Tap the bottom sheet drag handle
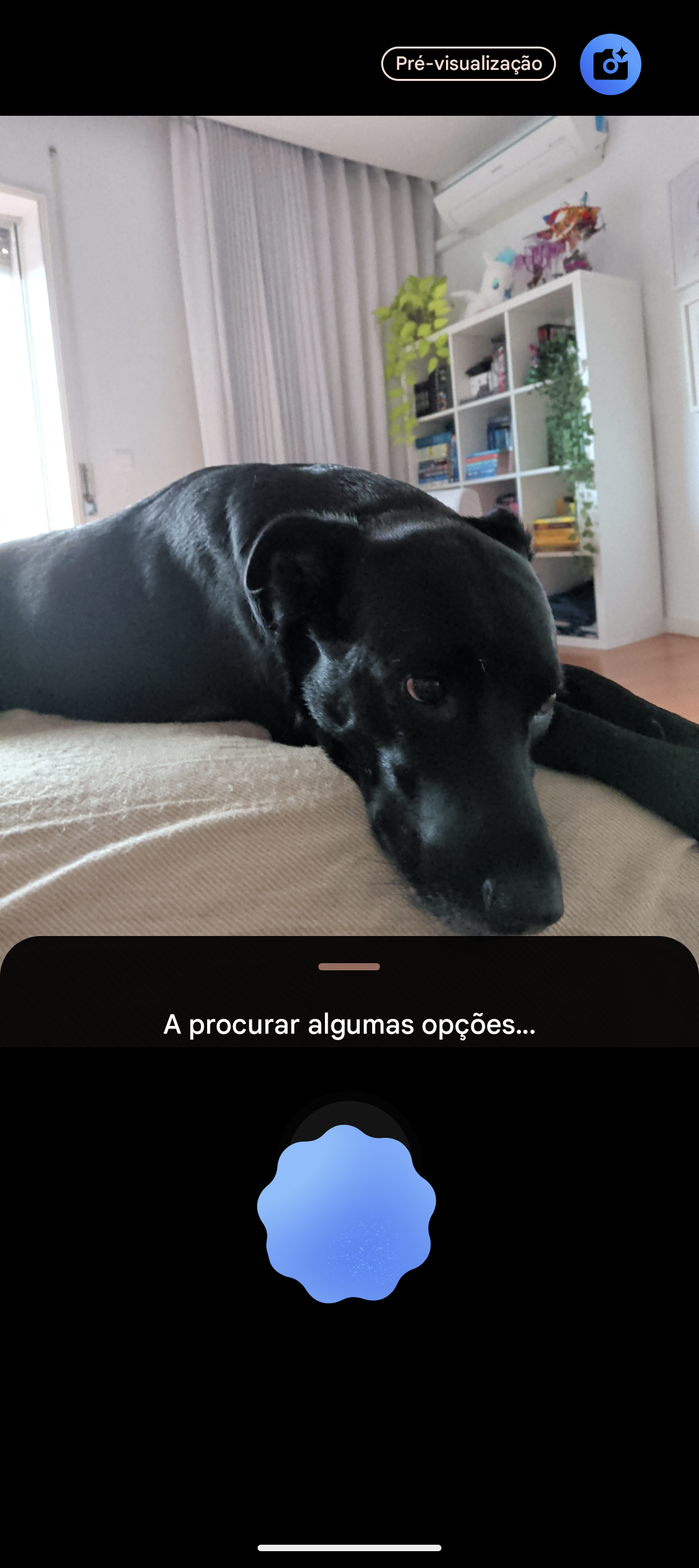The image size is (699, 1568). (349, 966)
